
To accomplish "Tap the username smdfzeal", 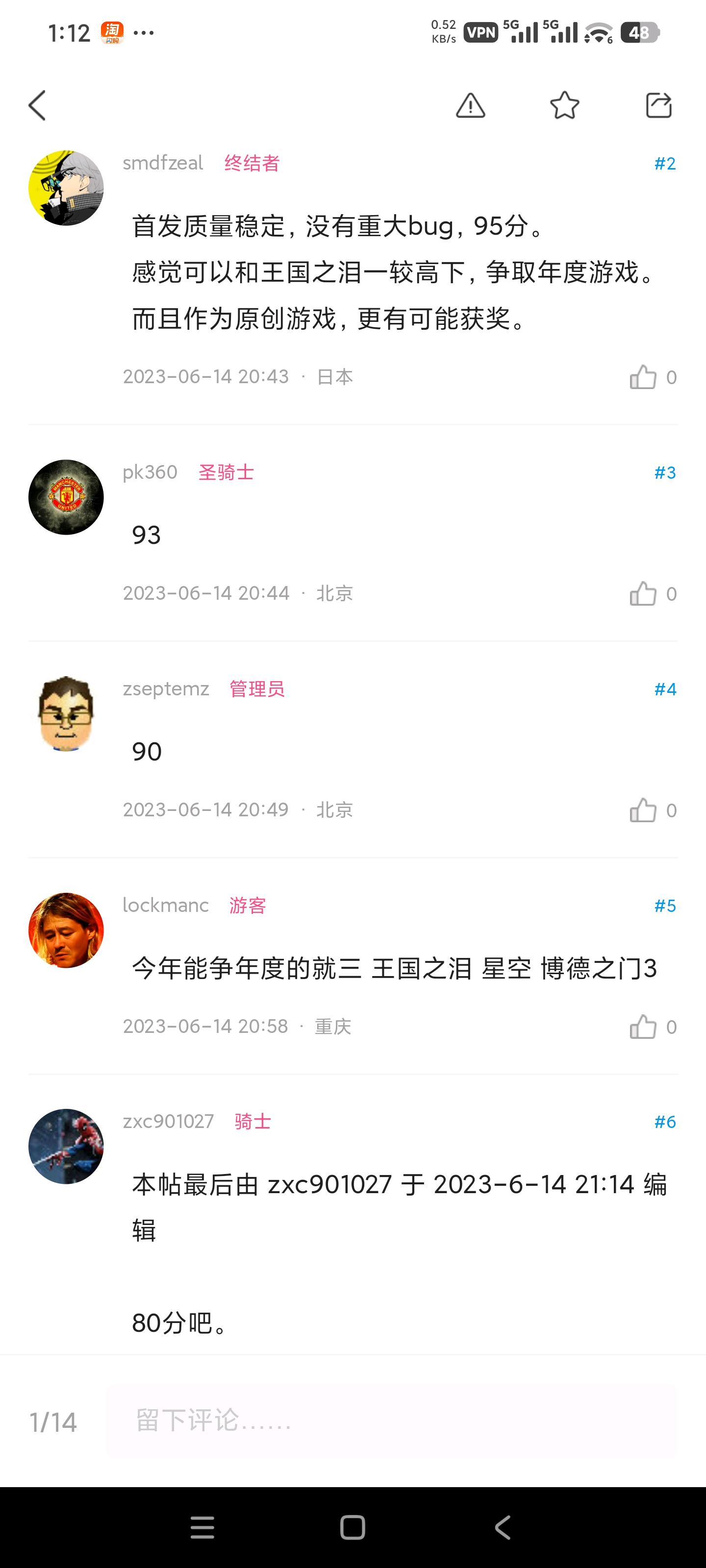I will (163, 163).
